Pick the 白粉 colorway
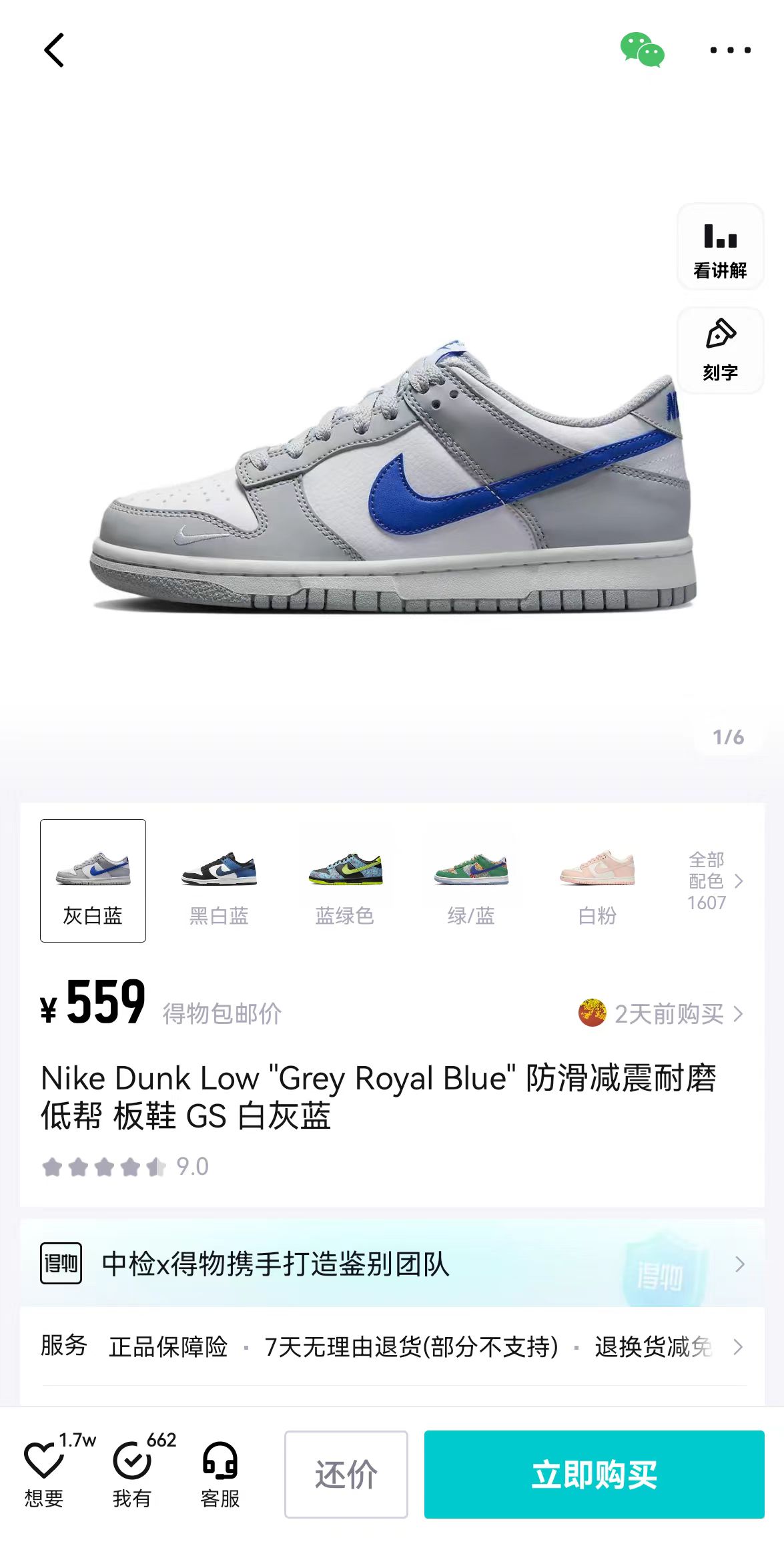The width and height of the screenshot is (784, 1542). click(x=597, y=881)
